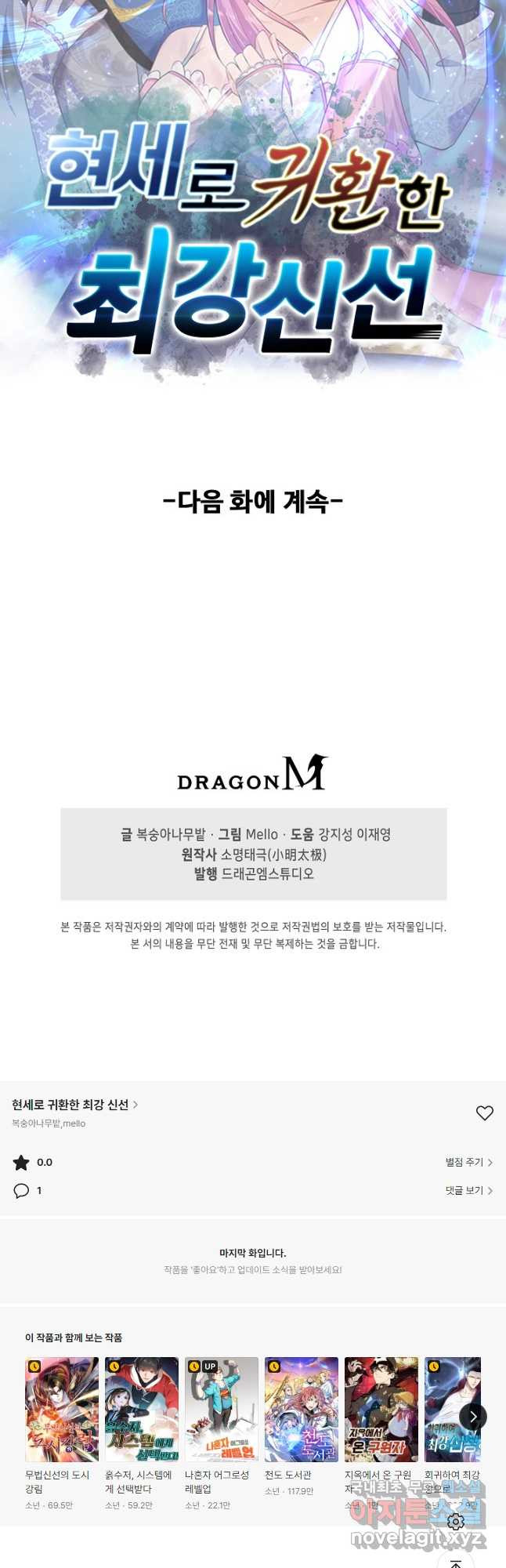
Task: Jump back to the top of the page
Action: click(456, 1562)
